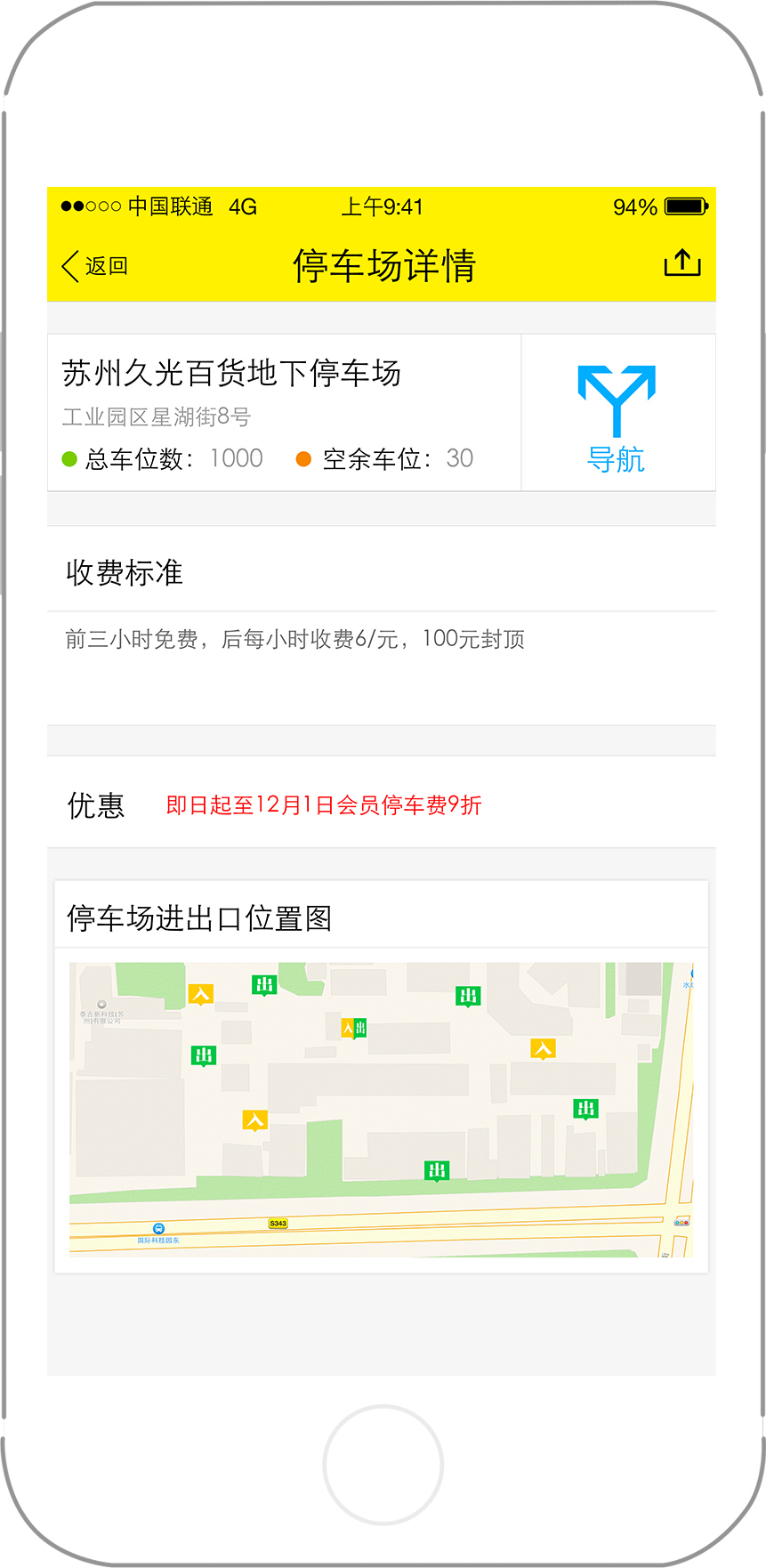Go back with the 返回 button

coord(94,266)
